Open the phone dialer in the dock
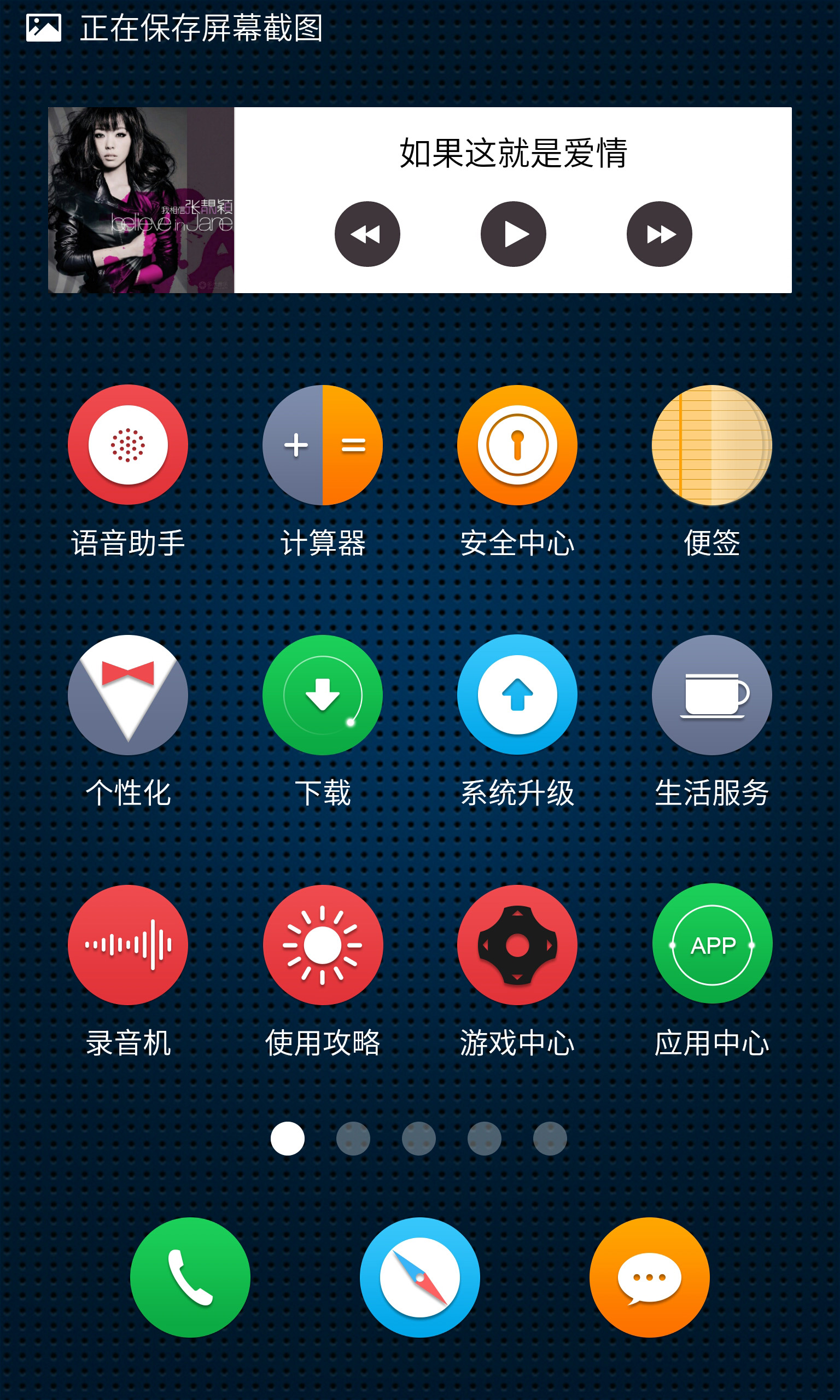The width and height of the screenshot is (840, 1400). click(x=190, y=1277)
